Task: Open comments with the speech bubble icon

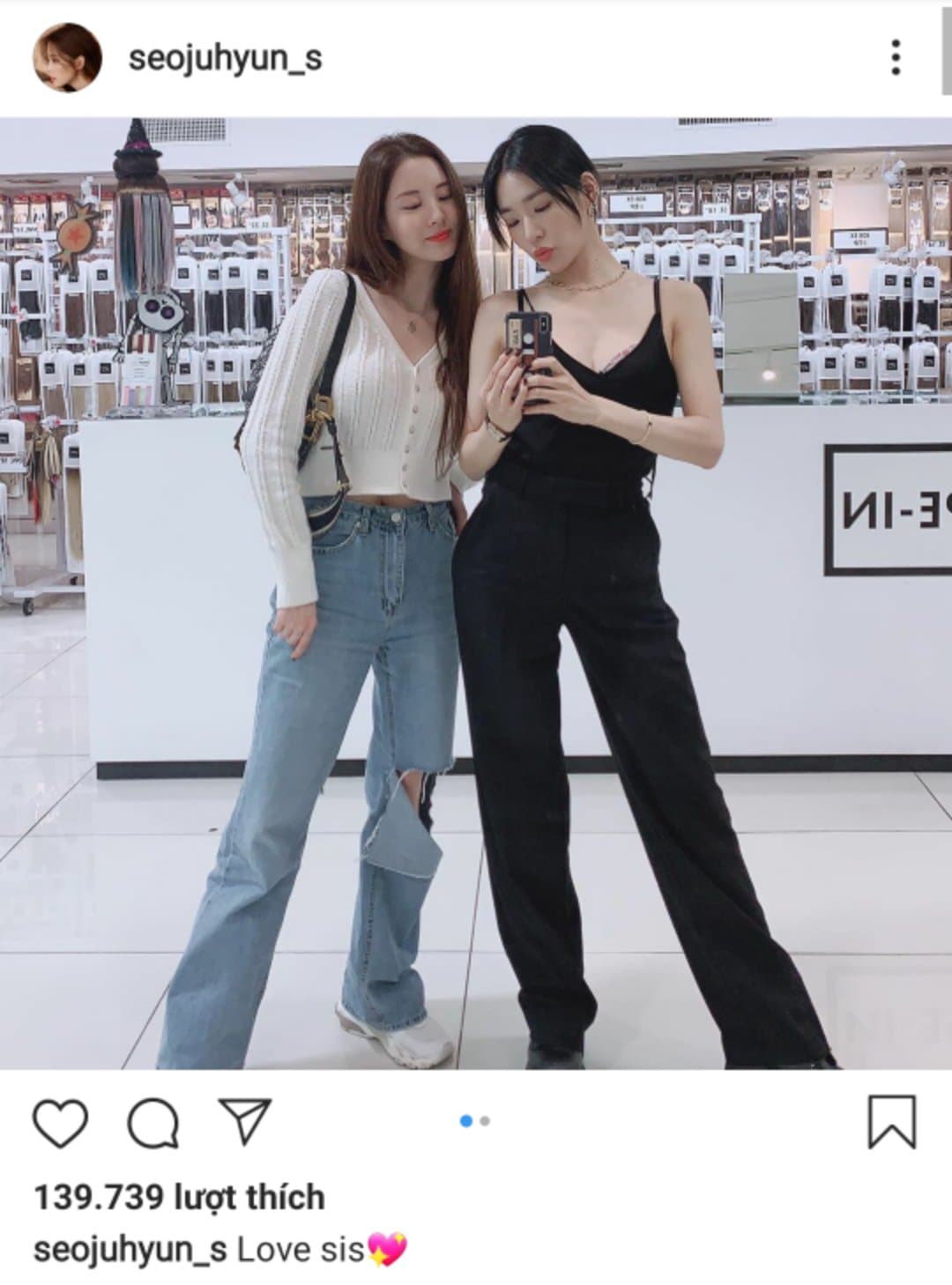Action: [x=153, y=1123]
